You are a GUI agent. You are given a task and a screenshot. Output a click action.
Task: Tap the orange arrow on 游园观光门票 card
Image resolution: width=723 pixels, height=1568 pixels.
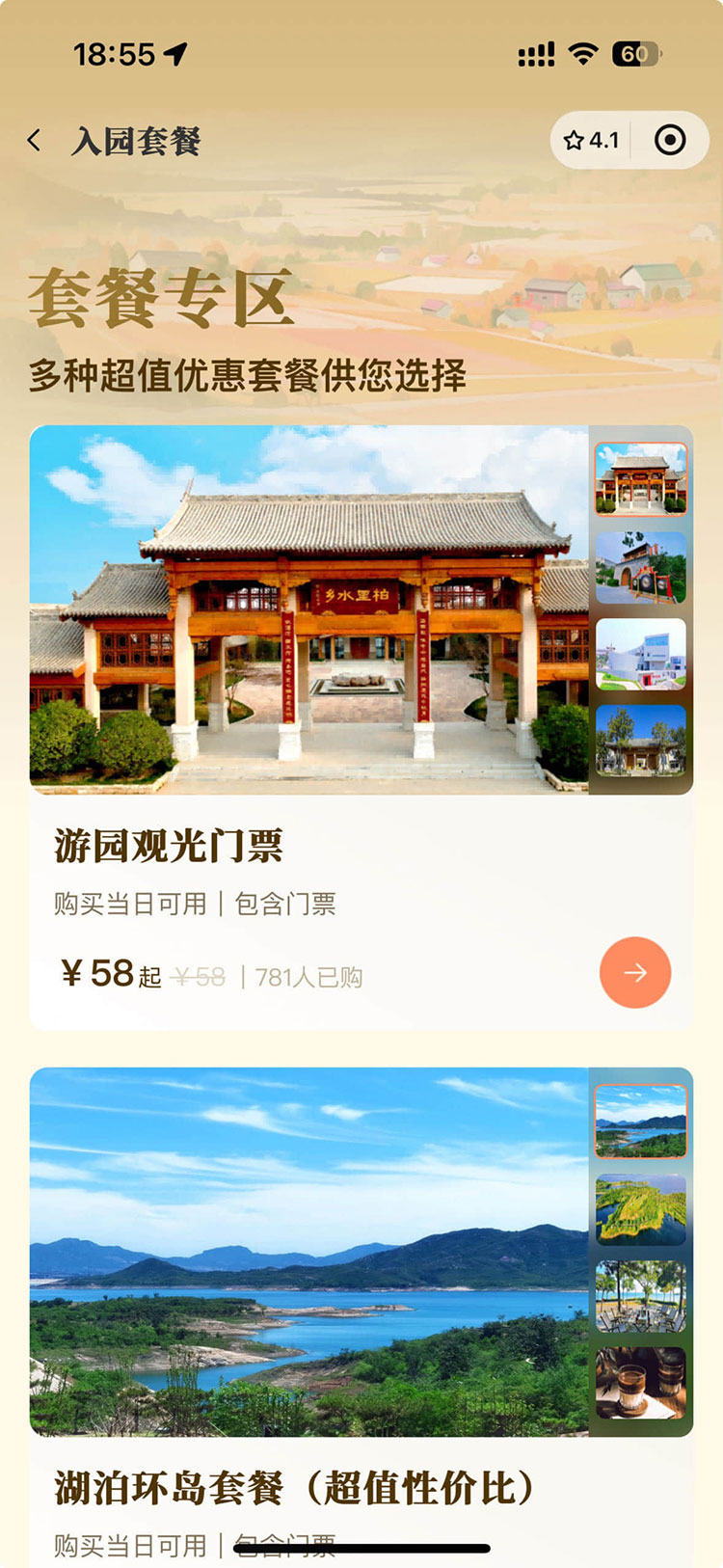pos(634,973)
